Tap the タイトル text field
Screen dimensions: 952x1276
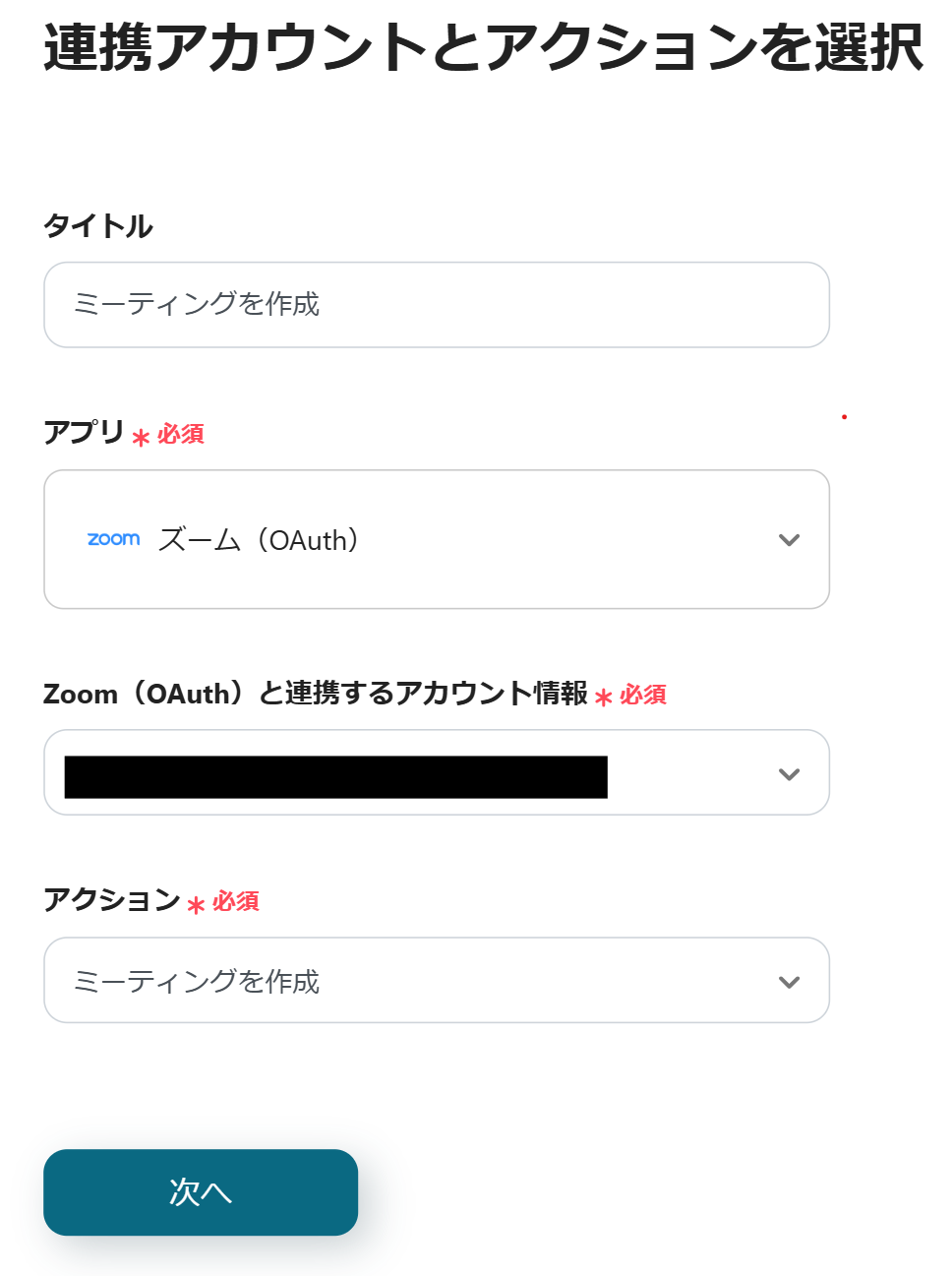pyautogui.click(x=436, y=304)
